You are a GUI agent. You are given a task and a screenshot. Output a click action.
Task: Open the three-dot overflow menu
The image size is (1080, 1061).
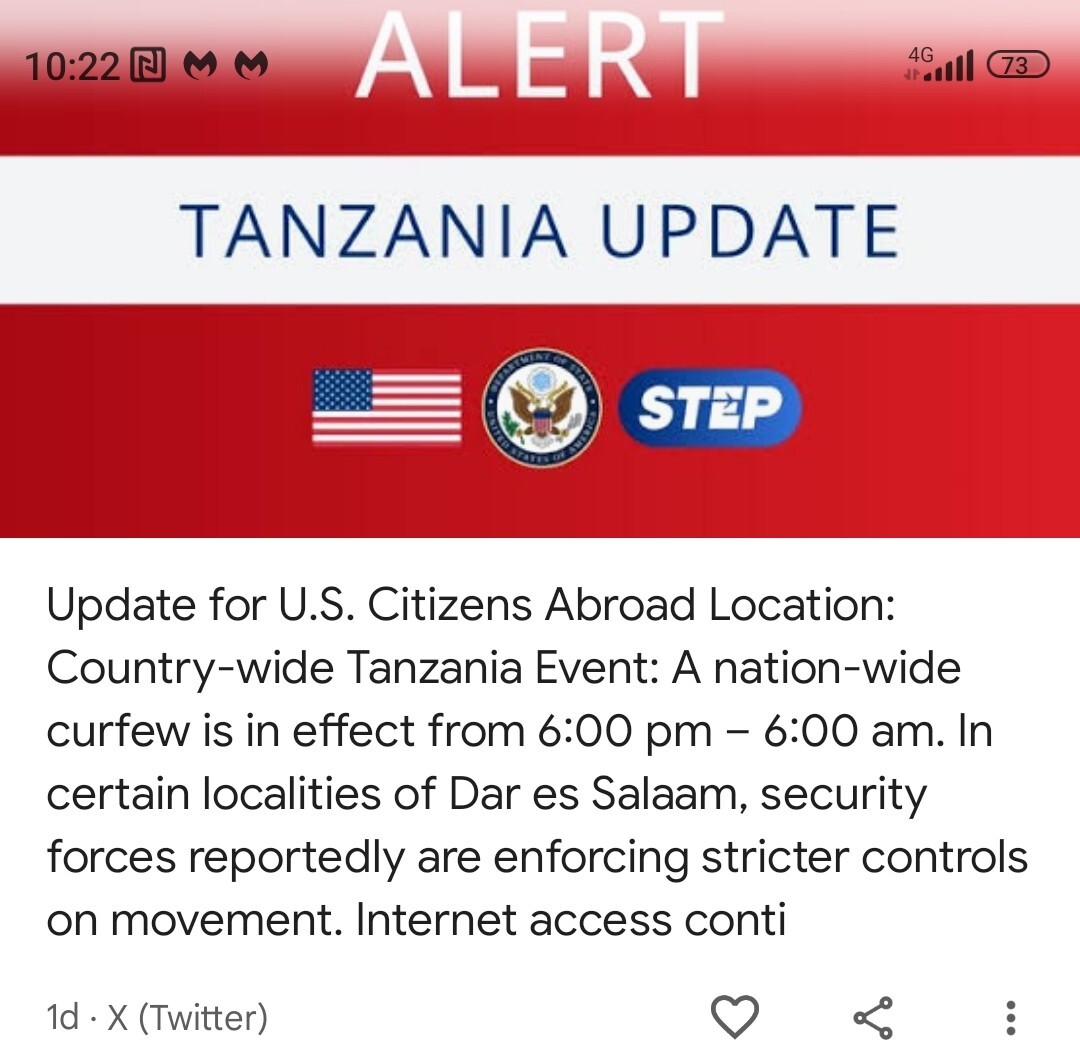pos(1011,1018)
